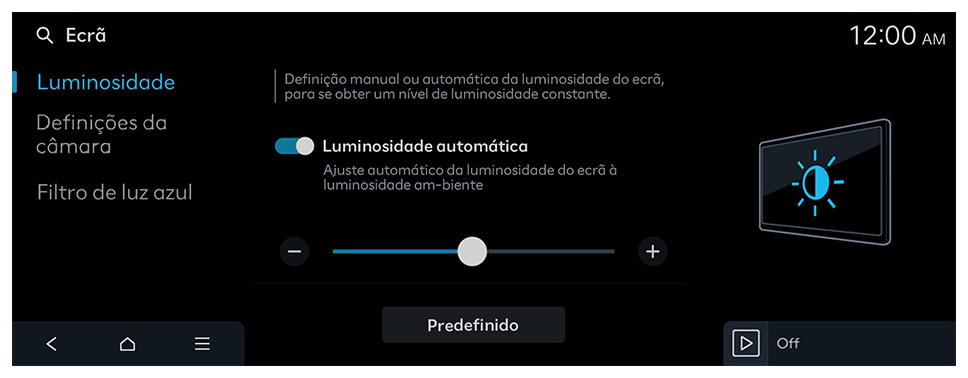This screenshot has width=968, height=378.
Task: Open the search magnifier icon
Action: [x=44, y=36]
